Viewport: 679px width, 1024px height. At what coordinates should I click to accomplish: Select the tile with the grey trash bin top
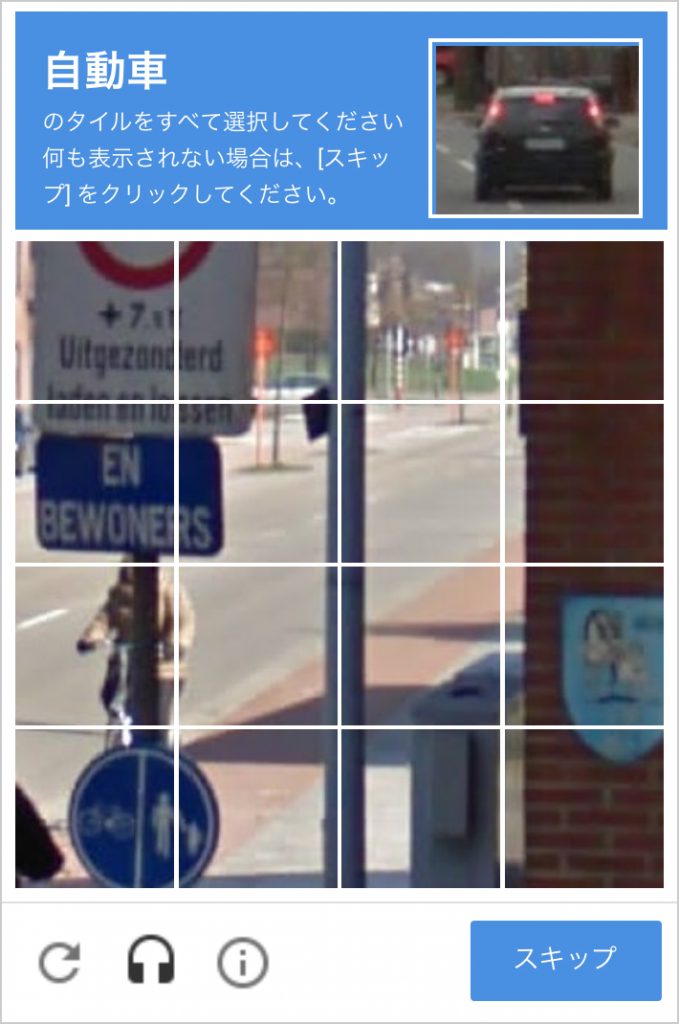click(x=421, y=646)
